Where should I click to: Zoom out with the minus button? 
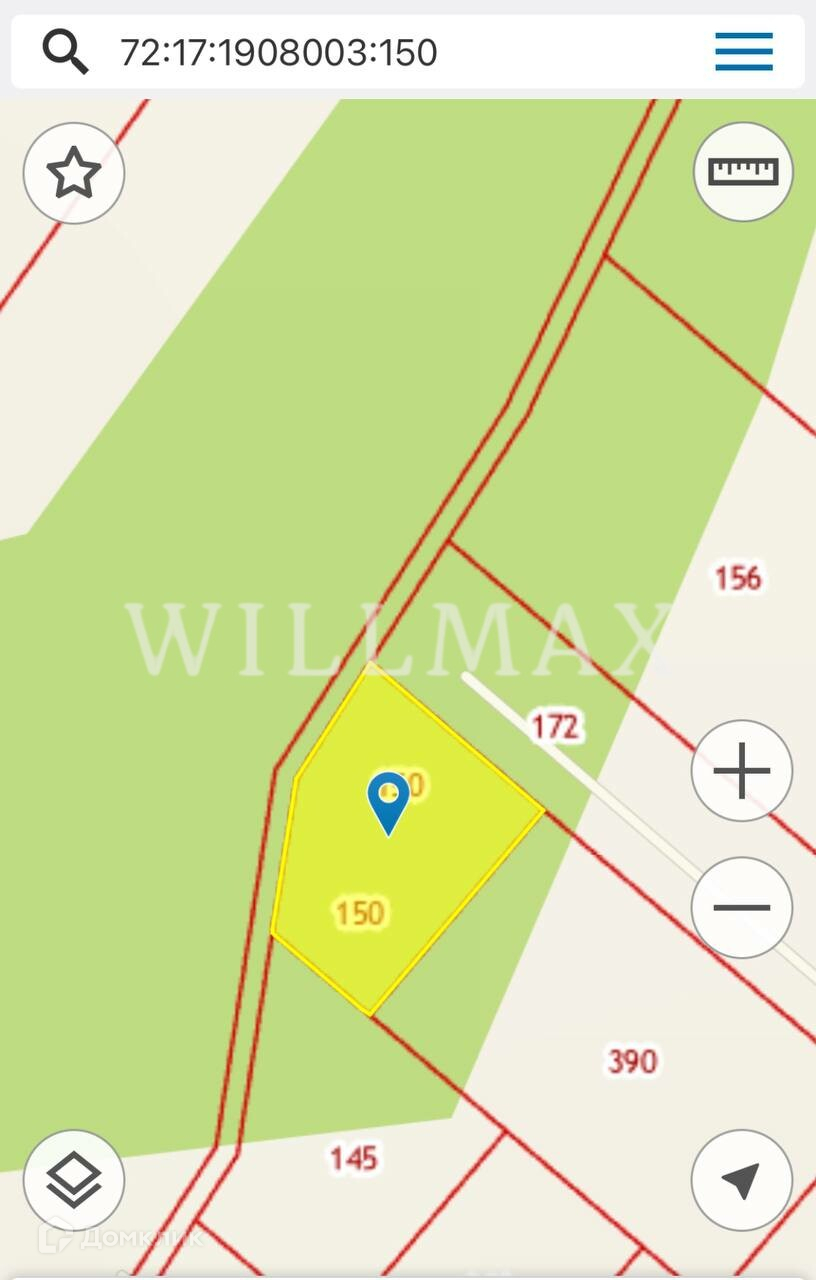pyautogui.click(x=742, y=908)
